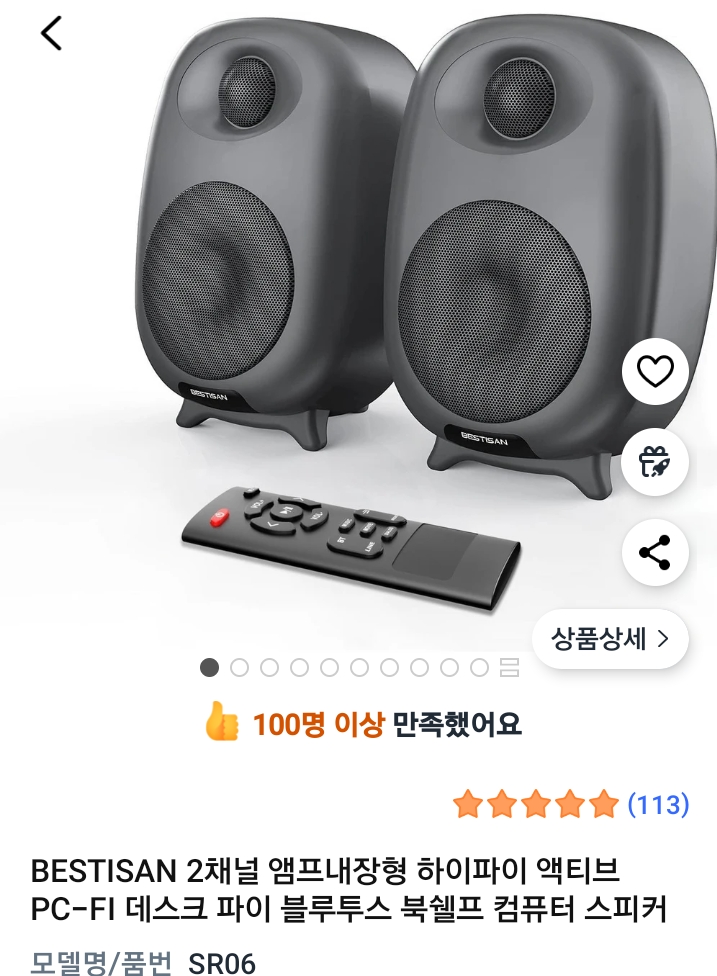The height and width of the screenshot is (976, 717).
Task: Add this speaker to the wishlist
Action: click(655, 372)
